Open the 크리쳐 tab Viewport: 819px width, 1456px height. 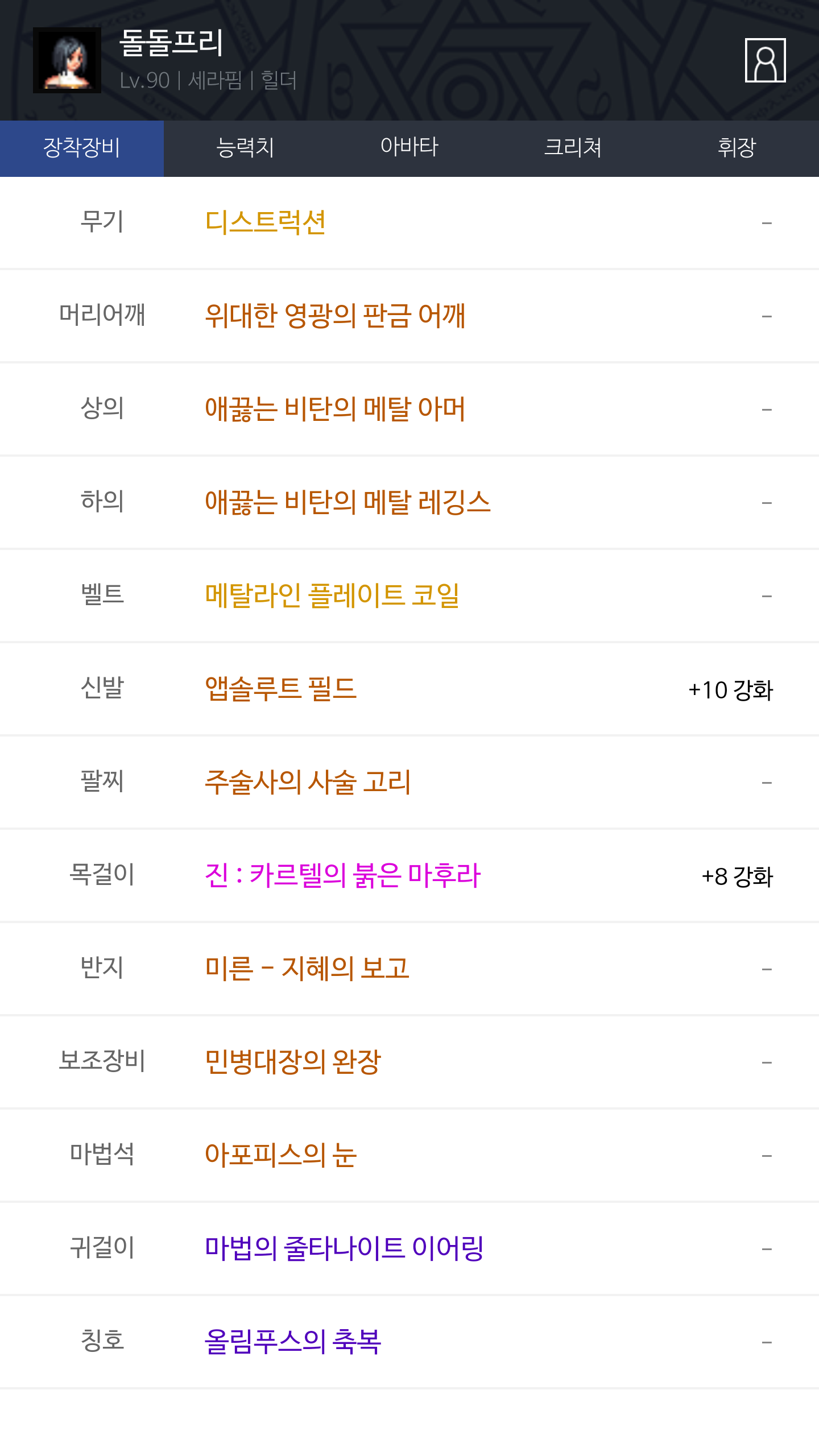(573, 148)
